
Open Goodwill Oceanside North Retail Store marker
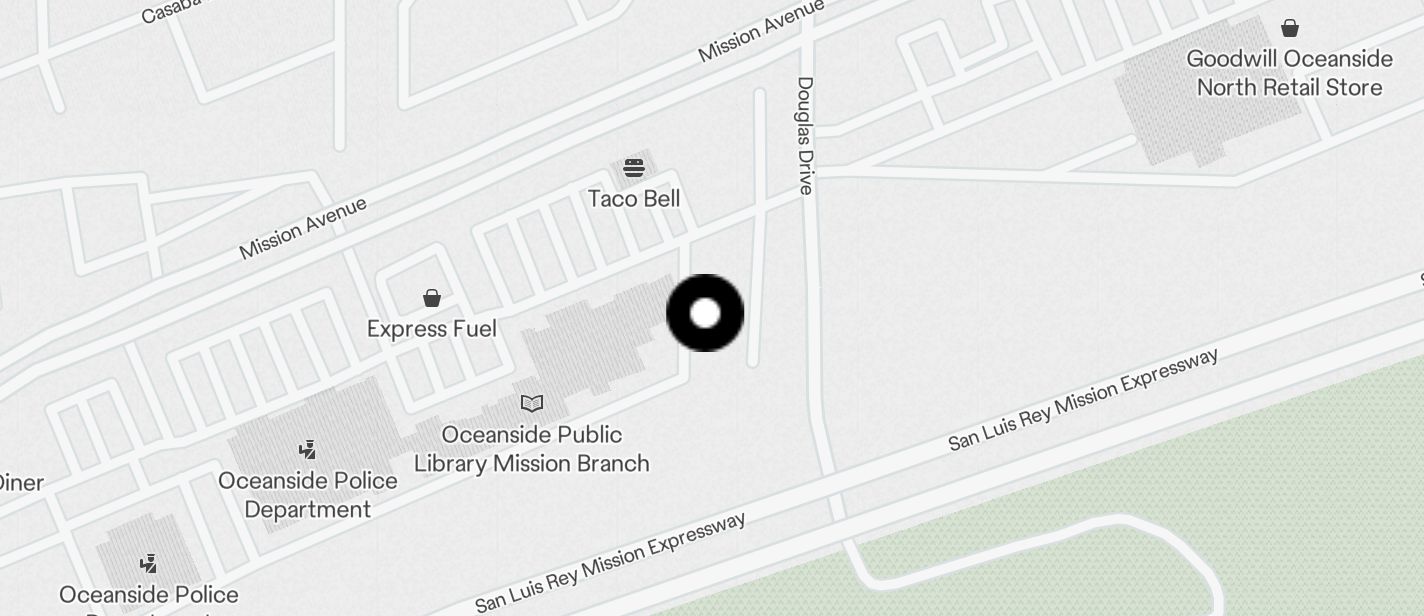(1290, 29)
